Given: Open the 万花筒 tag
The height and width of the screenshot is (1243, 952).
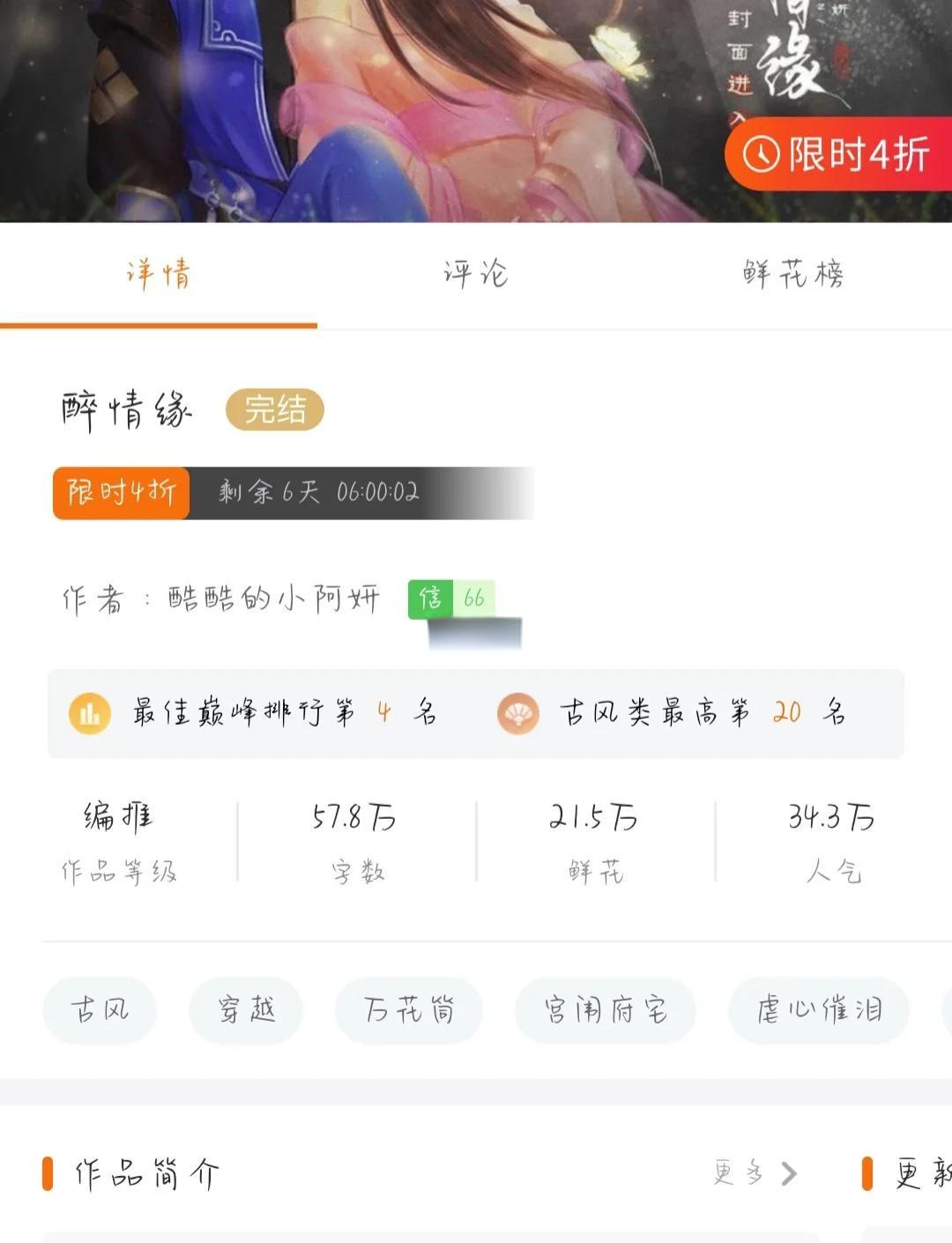Looking at the screenshot, I should (x=409, y=1010).
